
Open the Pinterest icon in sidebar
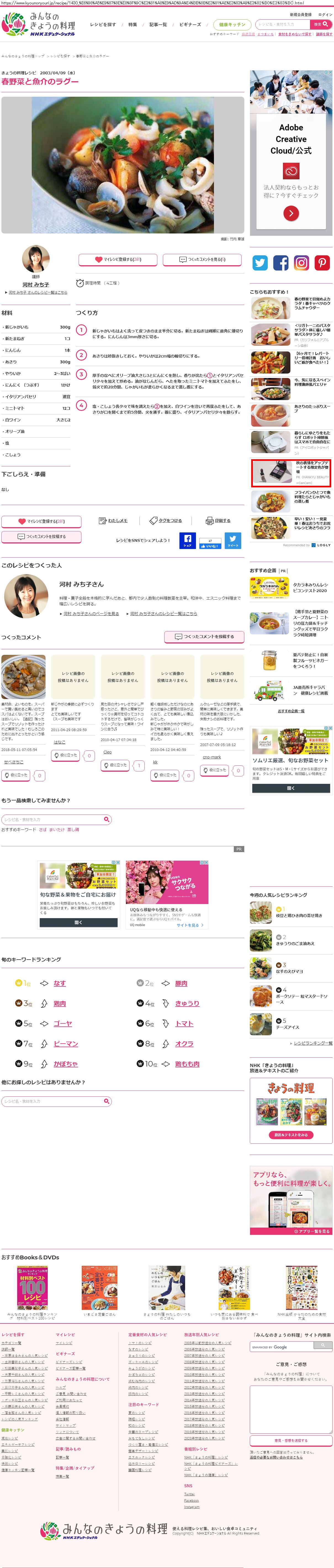click(322, 262)
